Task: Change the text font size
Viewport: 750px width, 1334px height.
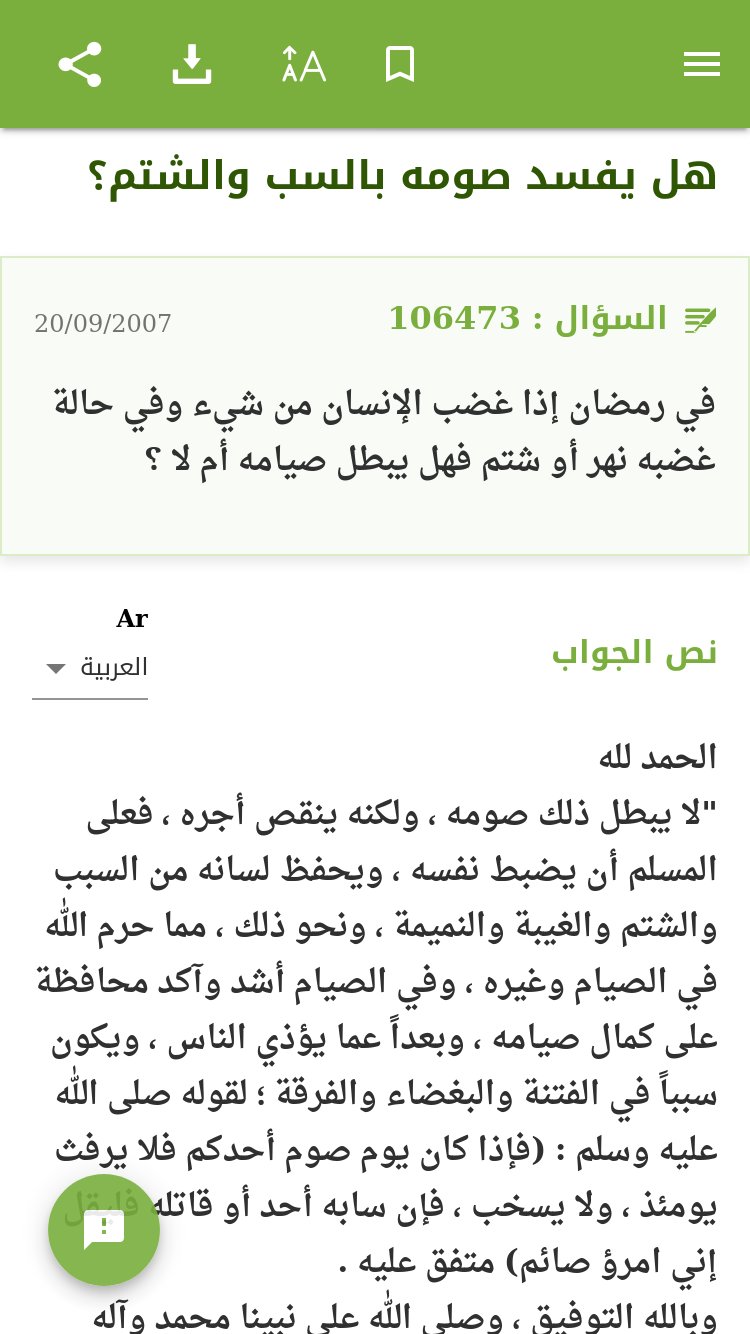Action: 303,65
